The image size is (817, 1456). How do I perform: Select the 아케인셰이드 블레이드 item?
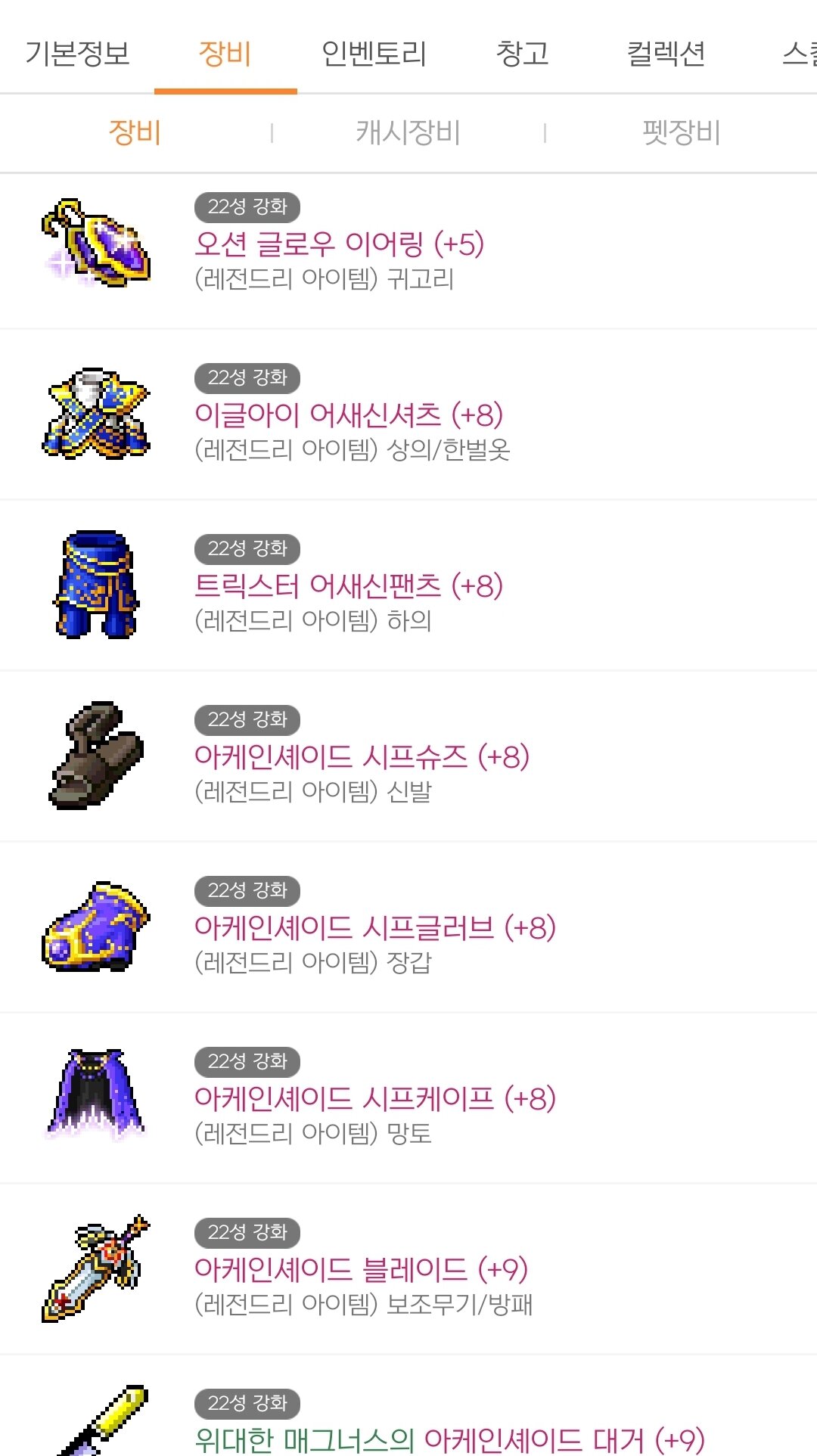[x=361, y=1270]
